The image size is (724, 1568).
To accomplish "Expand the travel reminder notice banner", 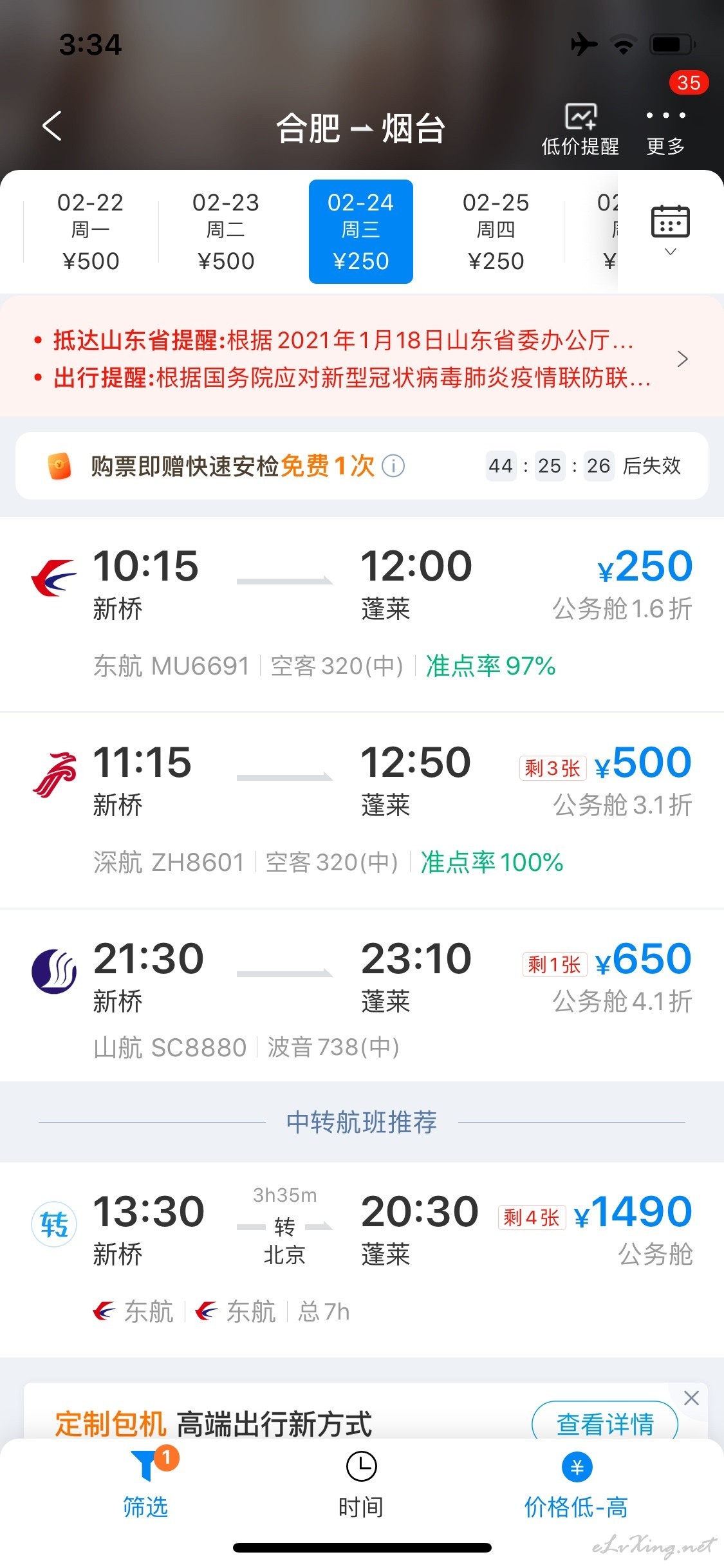I will pyautogui.click(x=362, y=358).
